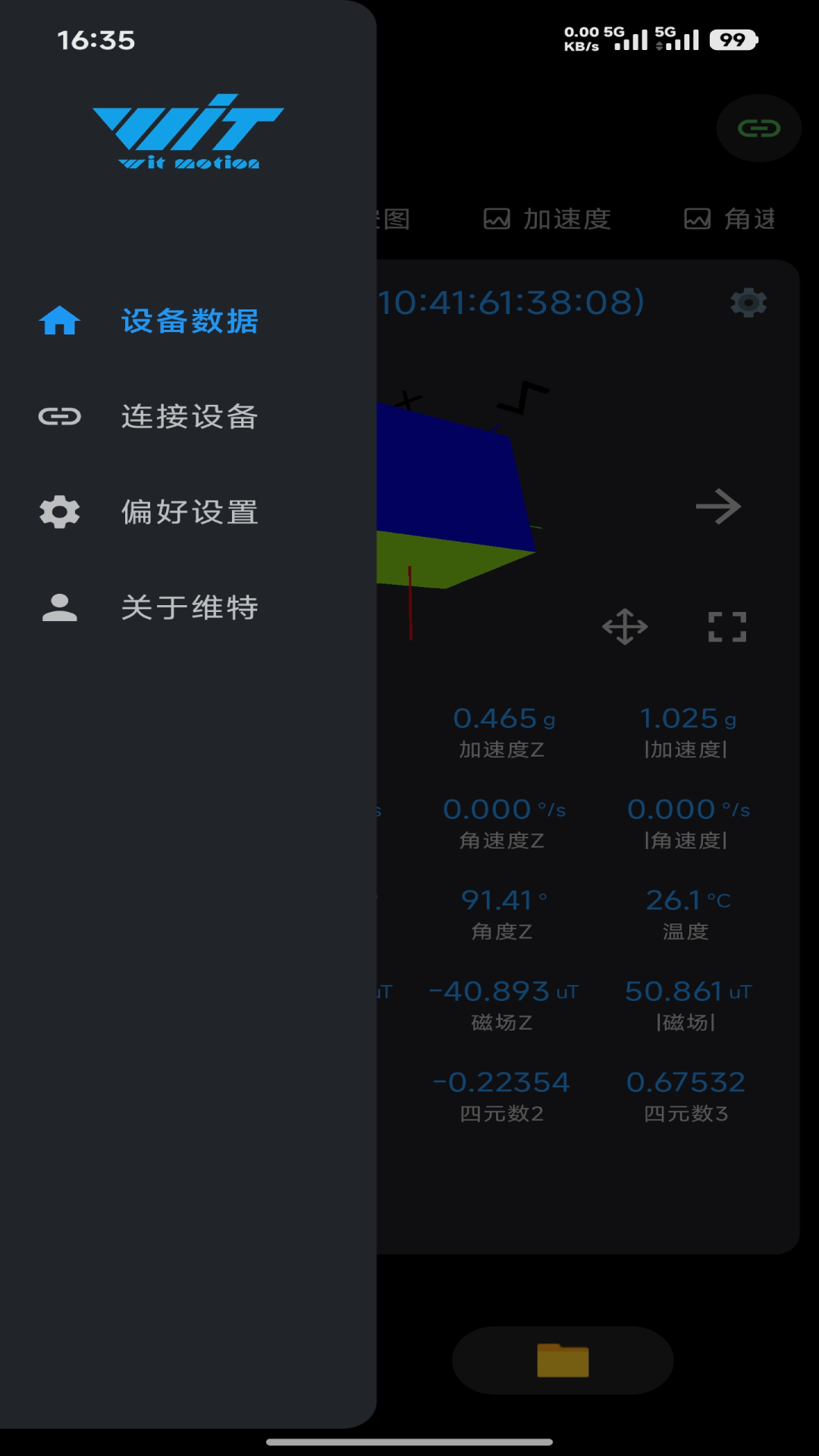Open the settings gear beside the timestamp

(x=749, y=303)
